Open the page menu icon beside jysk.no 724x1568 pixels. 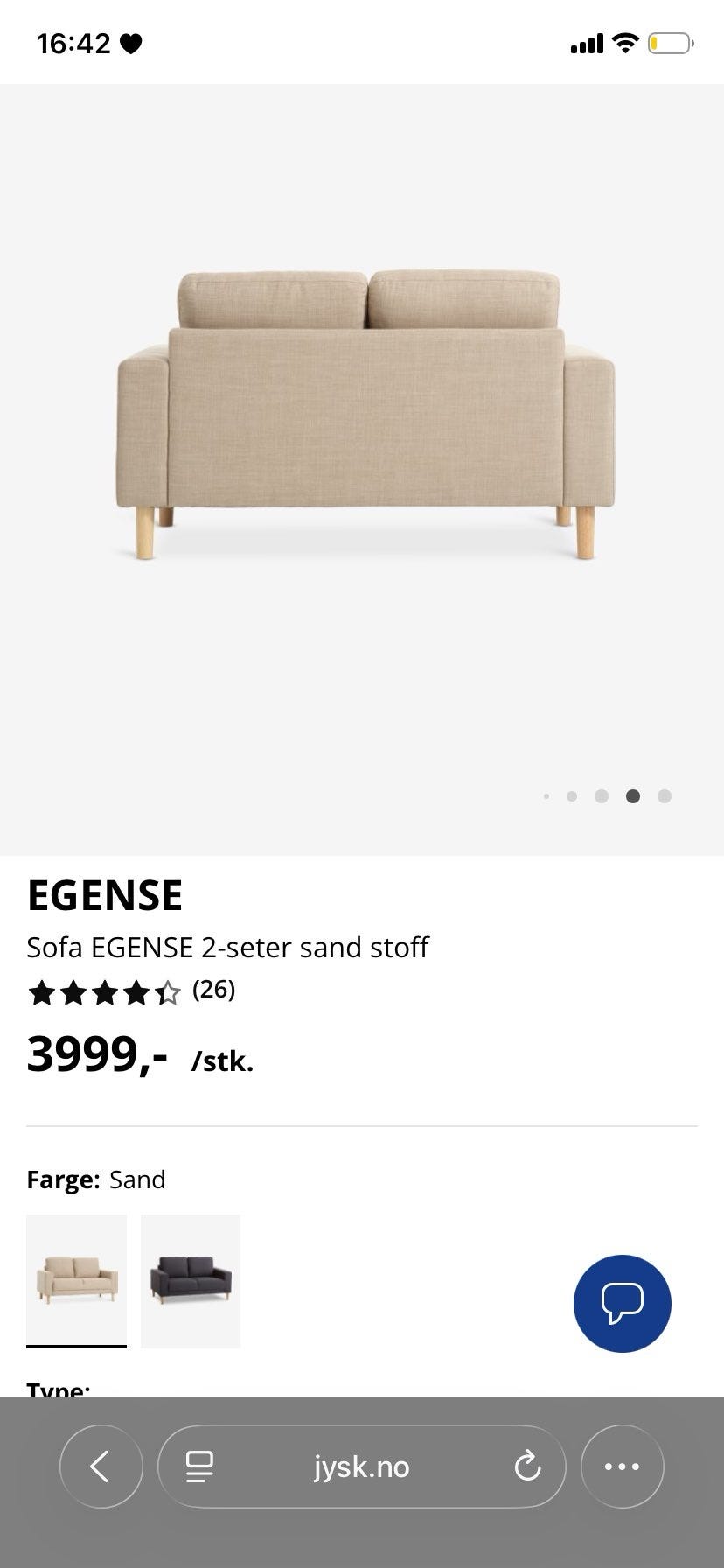click(199, 1466)
